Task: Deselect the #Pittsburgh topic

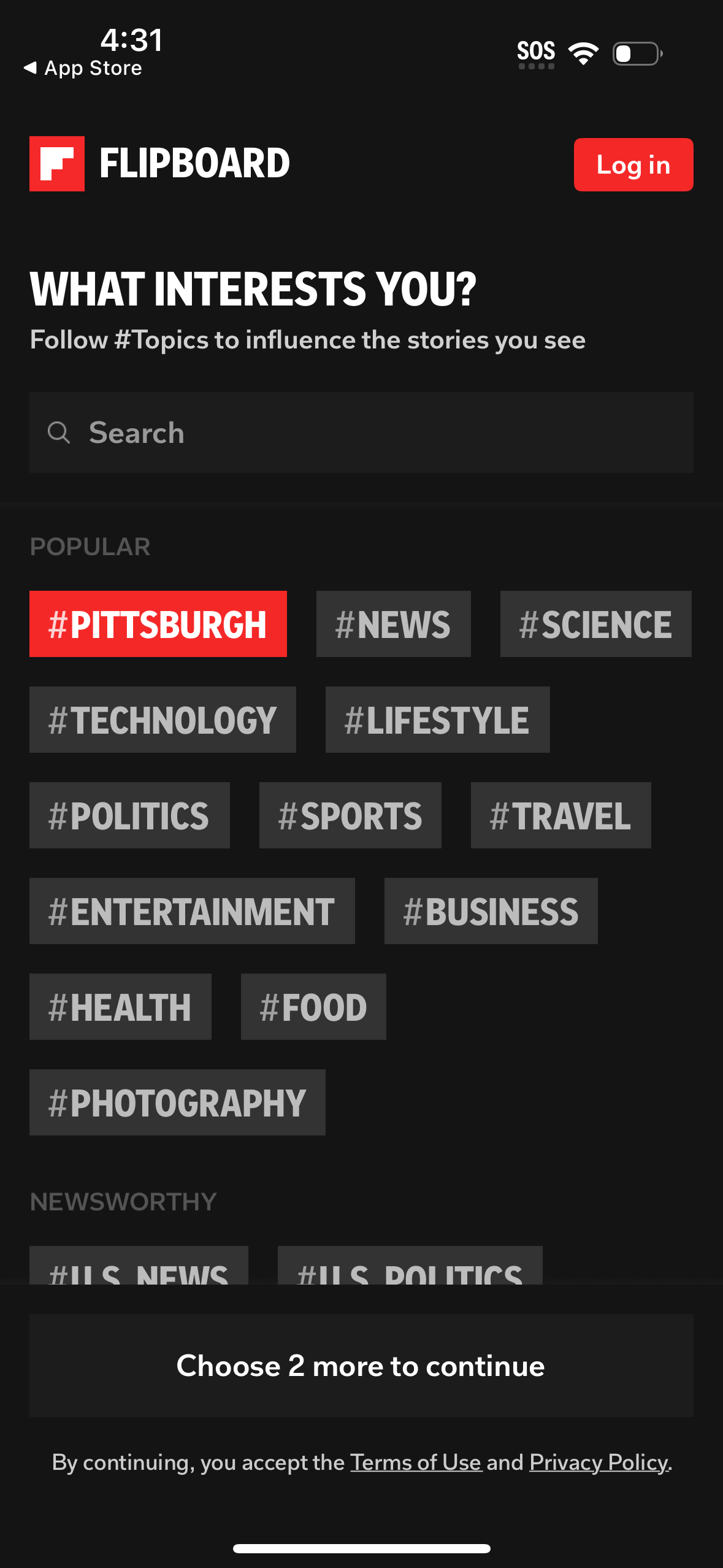Action: click(x=158, y=625)
